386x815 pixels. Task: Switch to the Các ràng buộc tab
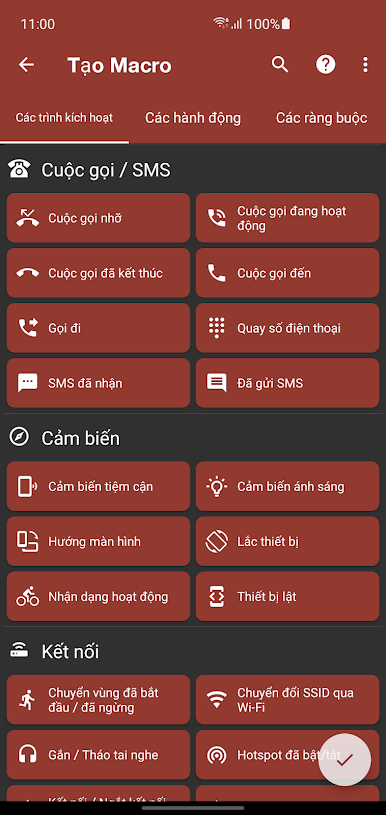pos(322,118)
